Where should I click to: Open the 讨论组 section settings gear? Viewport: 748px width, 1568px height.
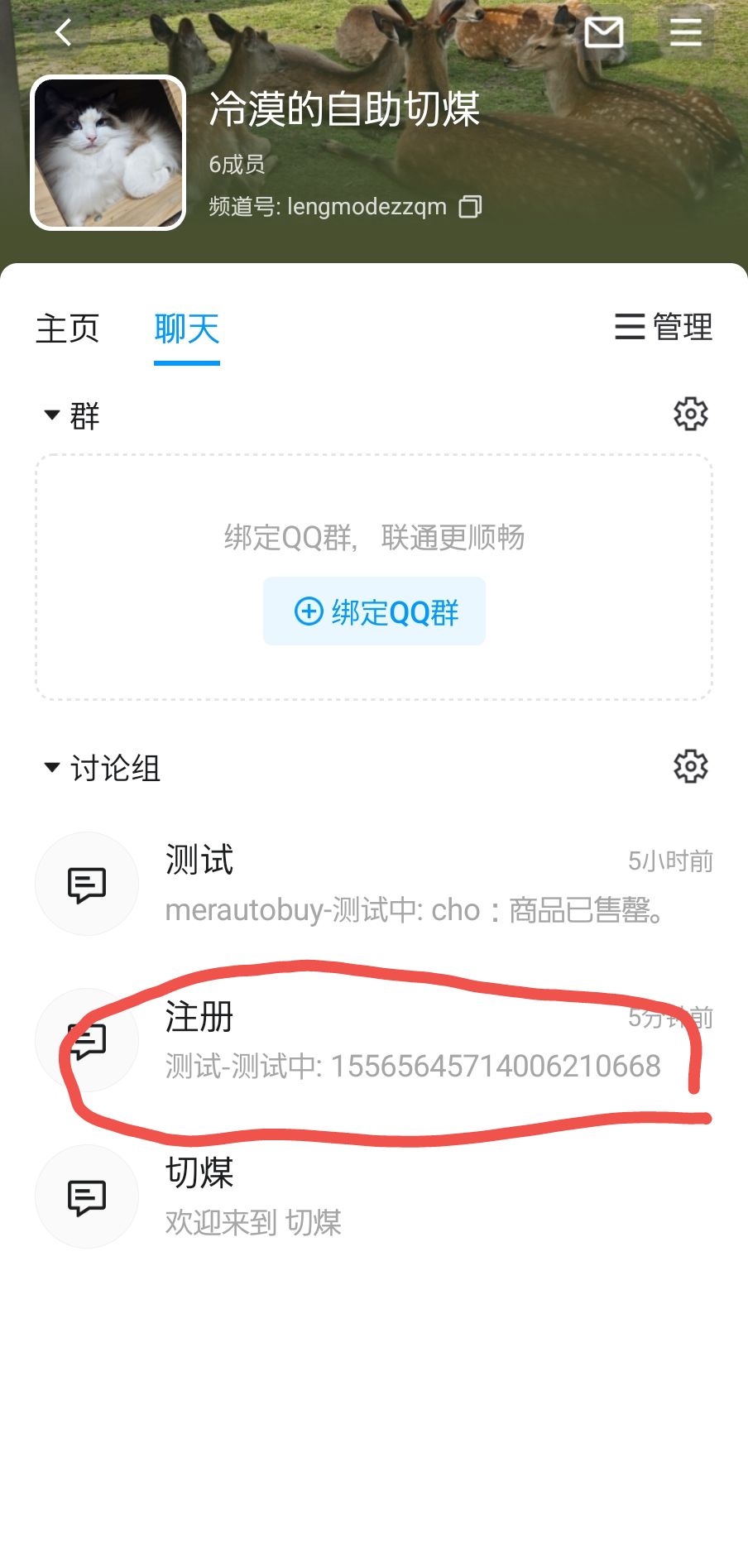[689, 766]
